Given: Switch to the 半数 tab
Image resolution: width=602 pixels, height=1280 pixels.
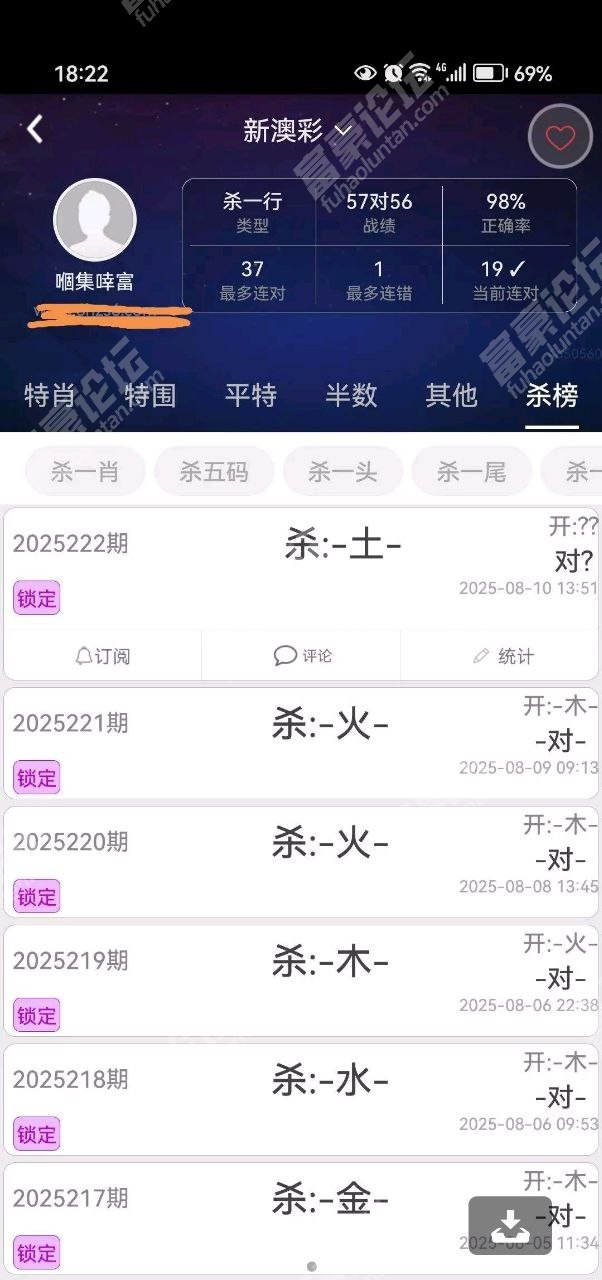Looking at the screenshot, I should pyautogui.click(x=351, y=395).
